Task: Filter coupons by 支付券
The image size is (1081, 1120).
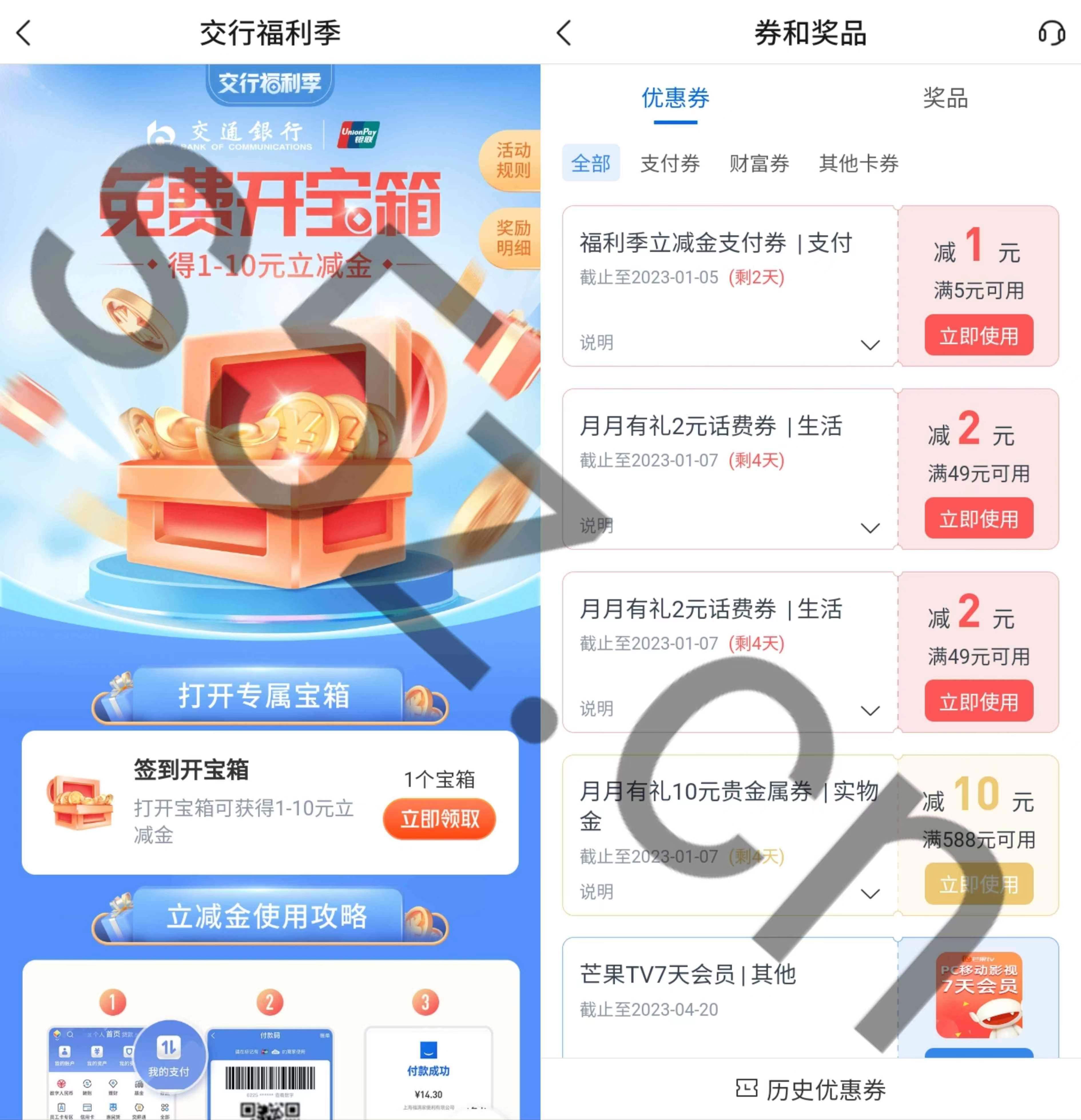Action: pyautogui.click(x=670, y=164)
